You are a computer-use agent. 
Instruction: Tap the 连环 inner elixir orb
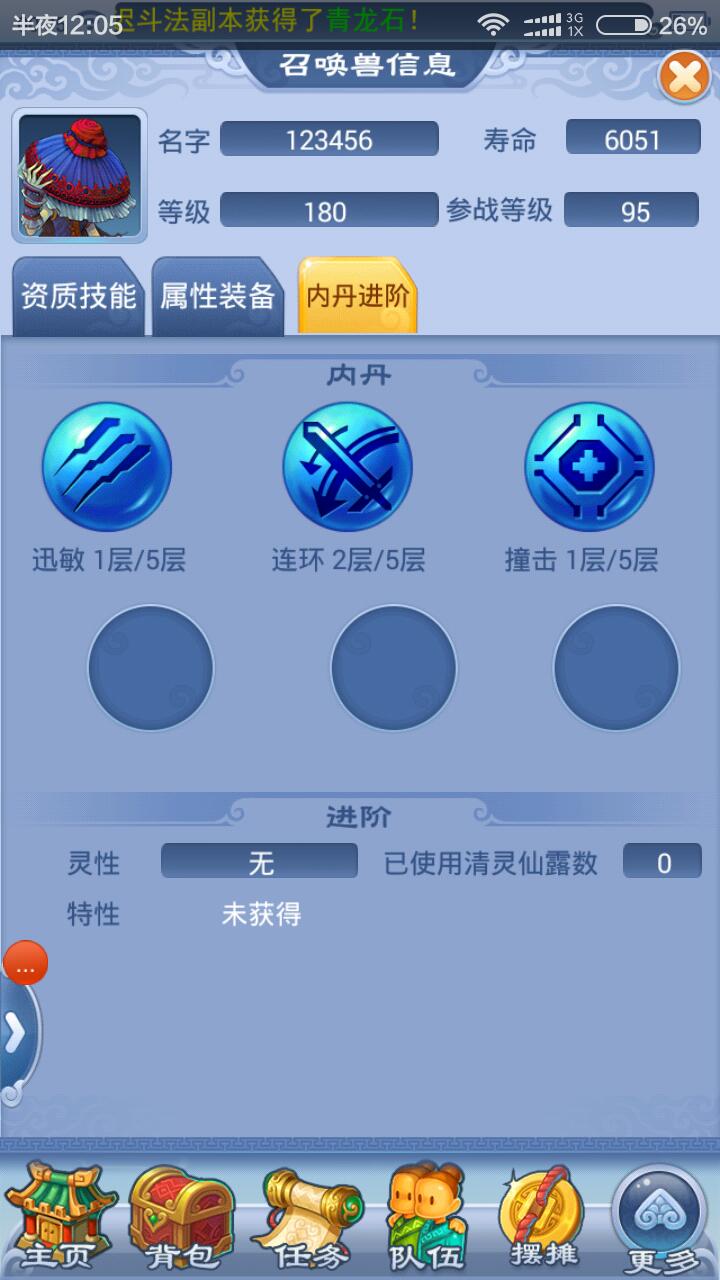[x=348, y=466]
